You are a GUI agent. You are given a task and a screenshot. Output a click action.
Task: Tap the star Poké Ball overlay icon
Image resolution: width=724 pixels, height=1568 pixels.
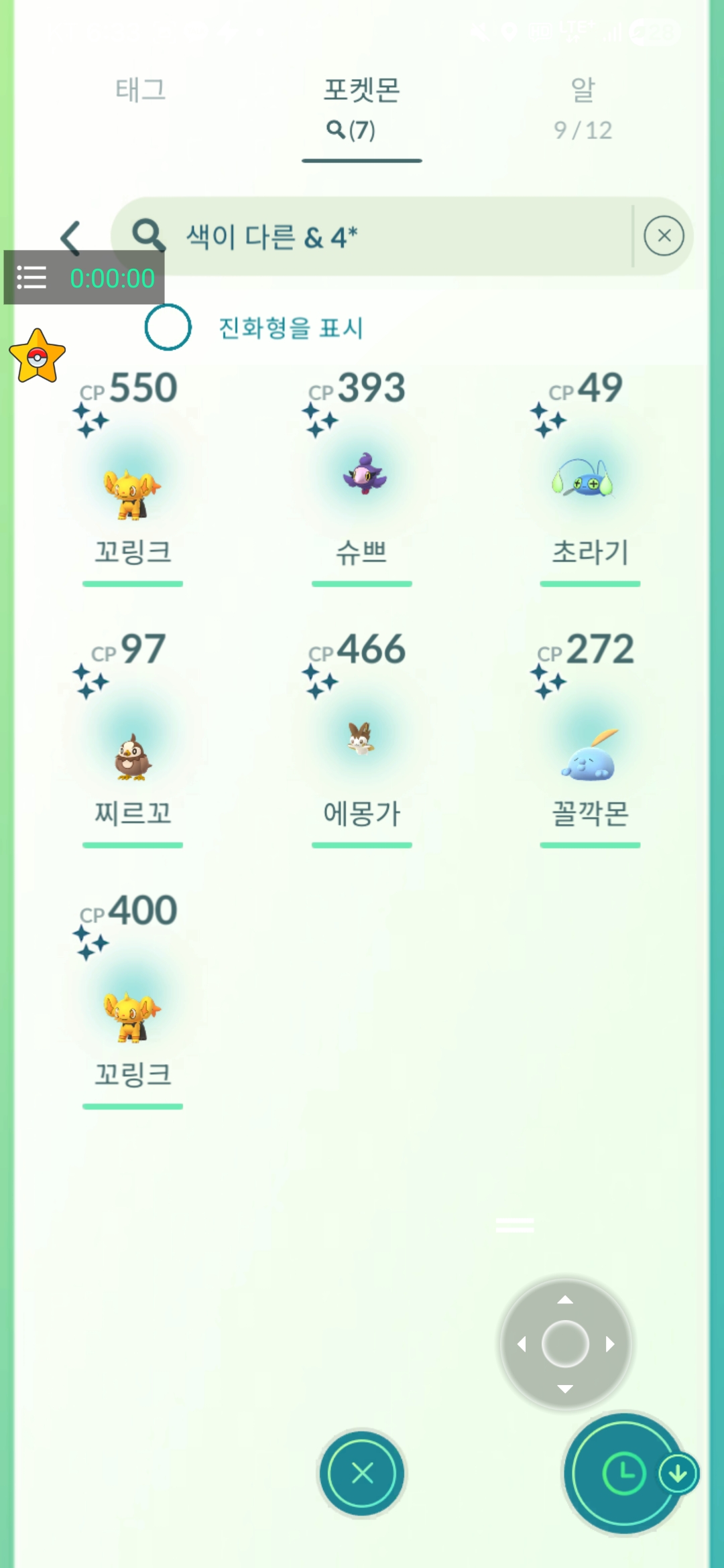point(38,356)
